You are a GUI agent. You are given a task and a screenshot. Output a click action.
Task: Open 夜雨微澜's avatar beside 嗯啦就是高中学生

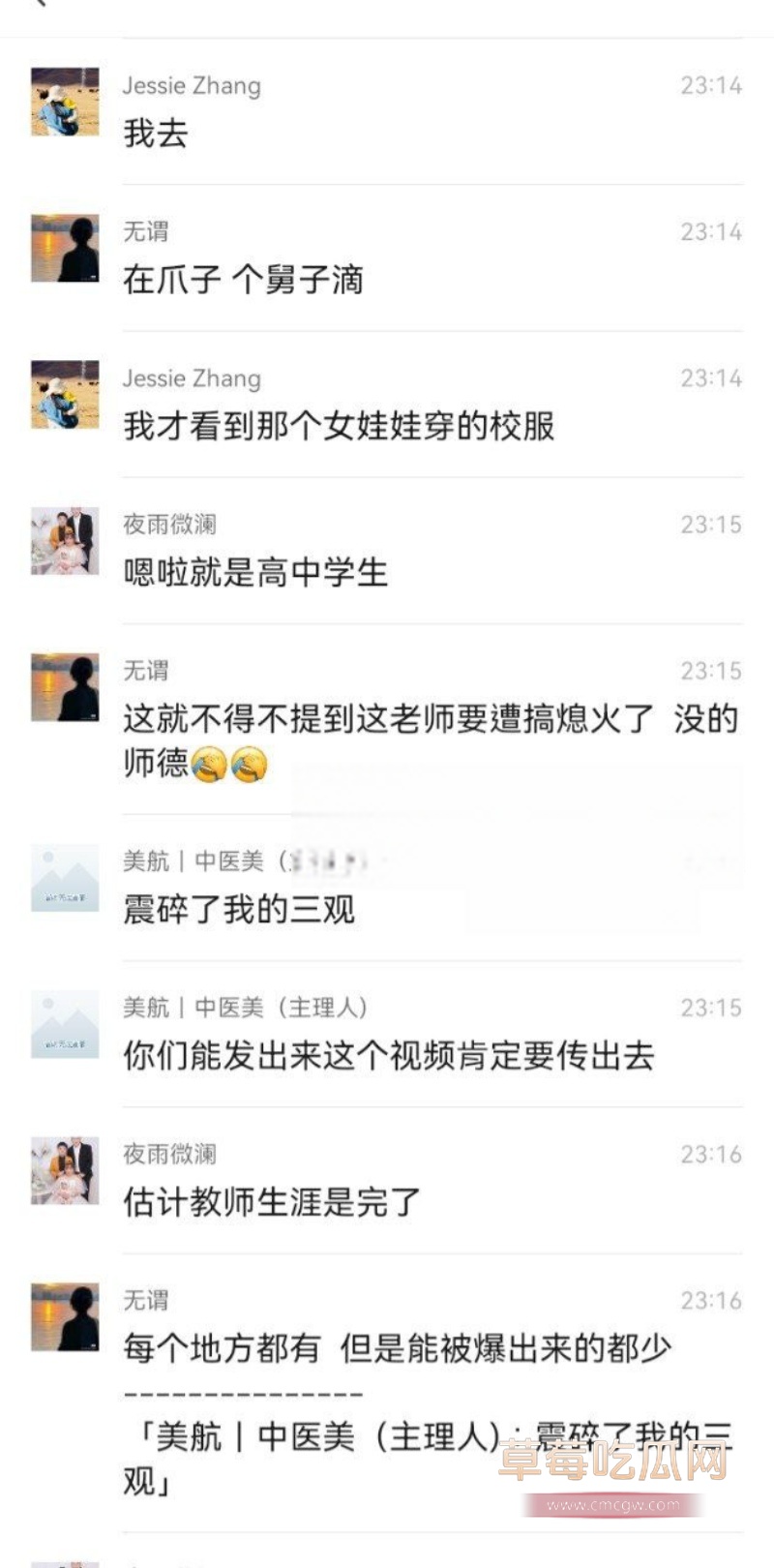coord(65,540)
